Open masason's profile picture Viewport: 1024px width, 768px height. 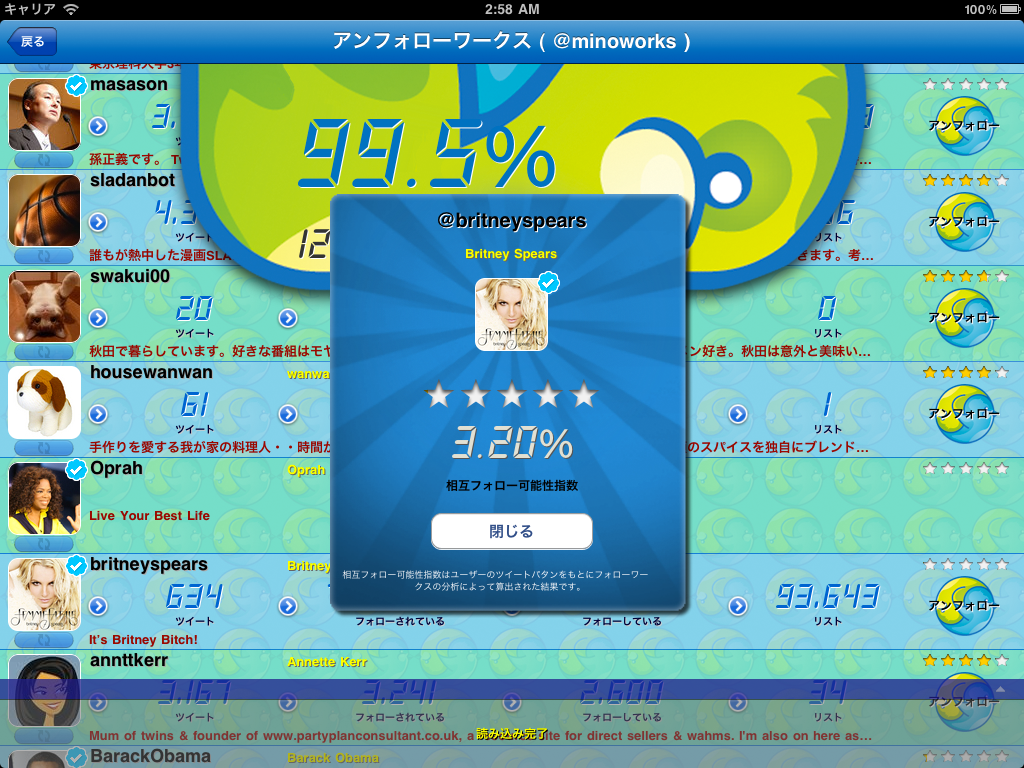pos(44,114)
